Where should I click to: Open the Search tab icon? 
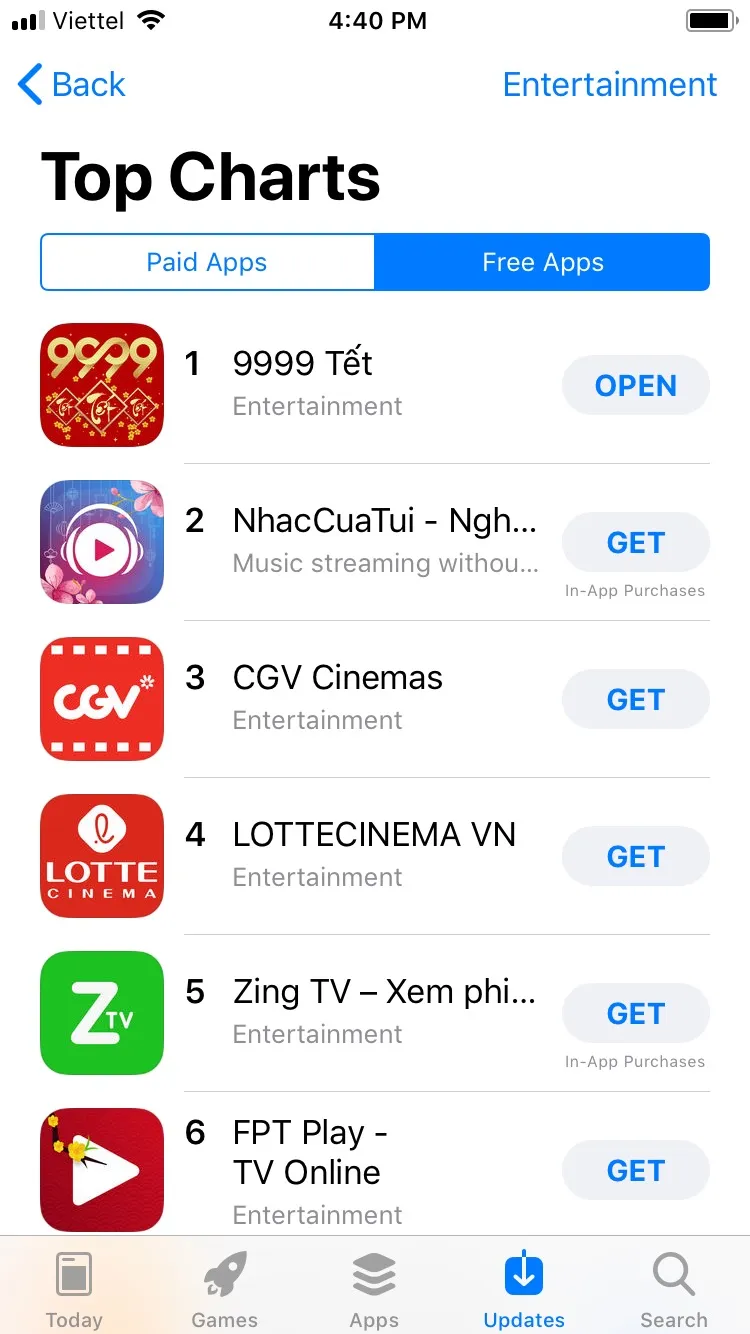tap(673, 1277)
